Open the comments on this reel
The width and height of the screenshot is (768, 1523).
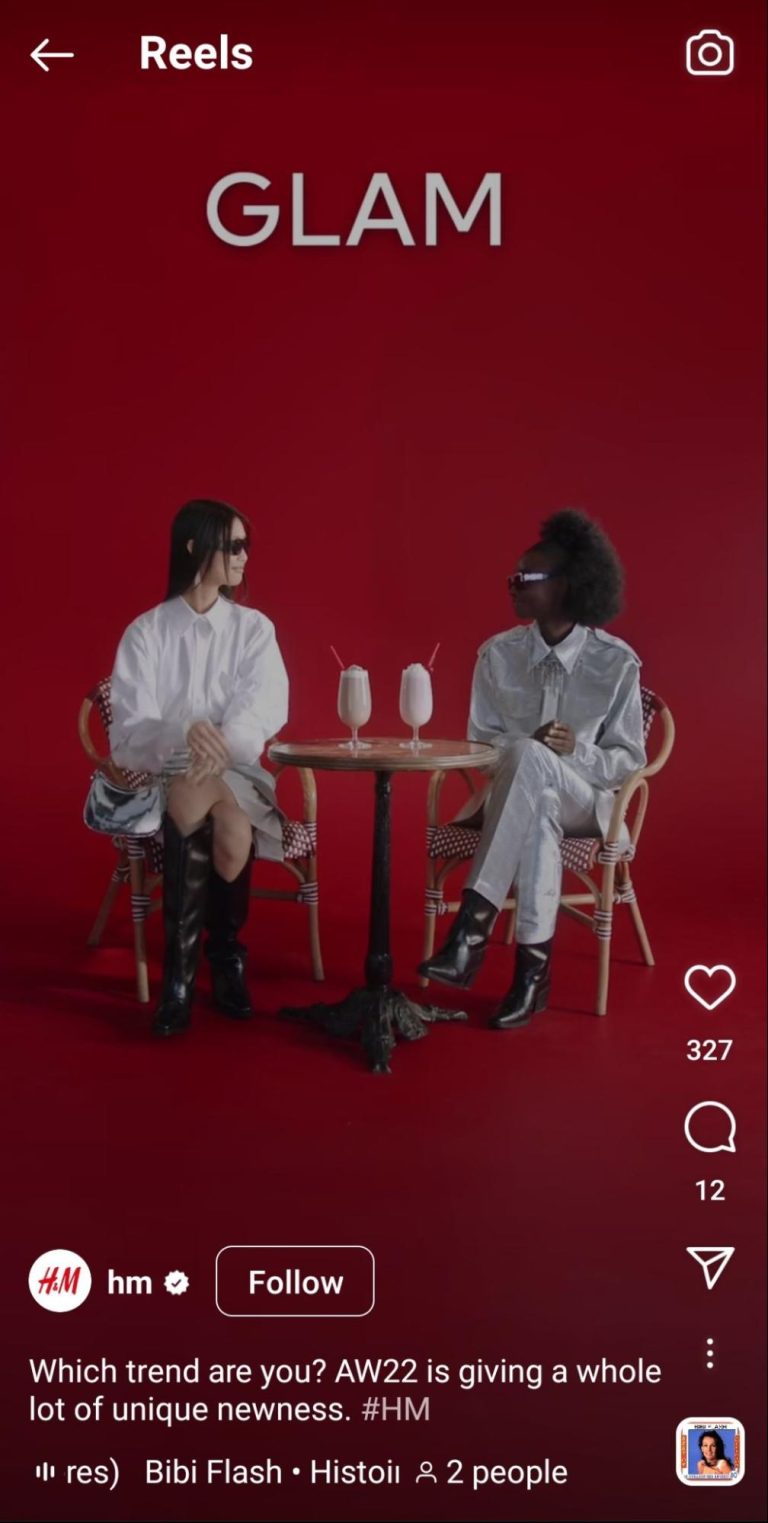click(x=710, y=1129)
